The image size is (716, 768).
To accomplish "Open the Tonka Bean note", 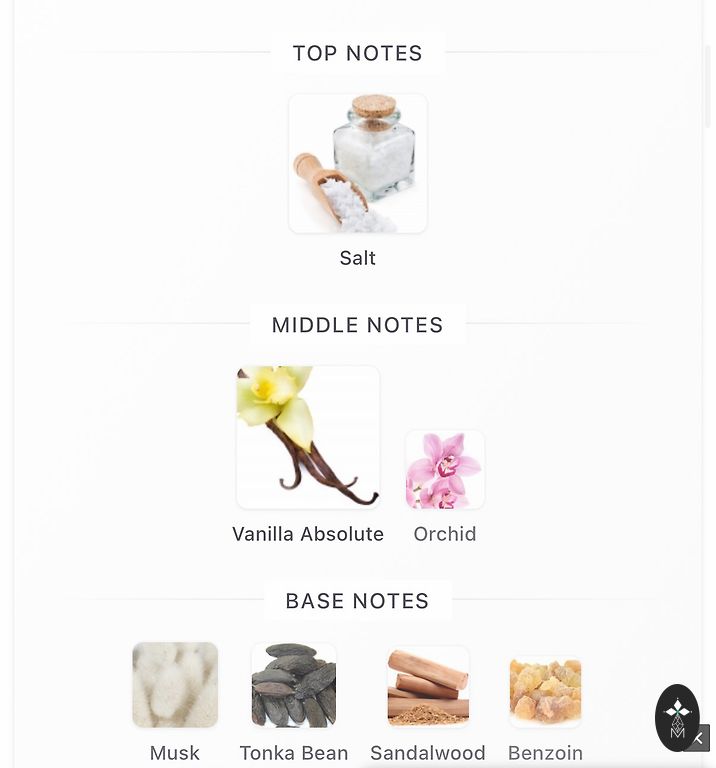I will pos(294,685).
